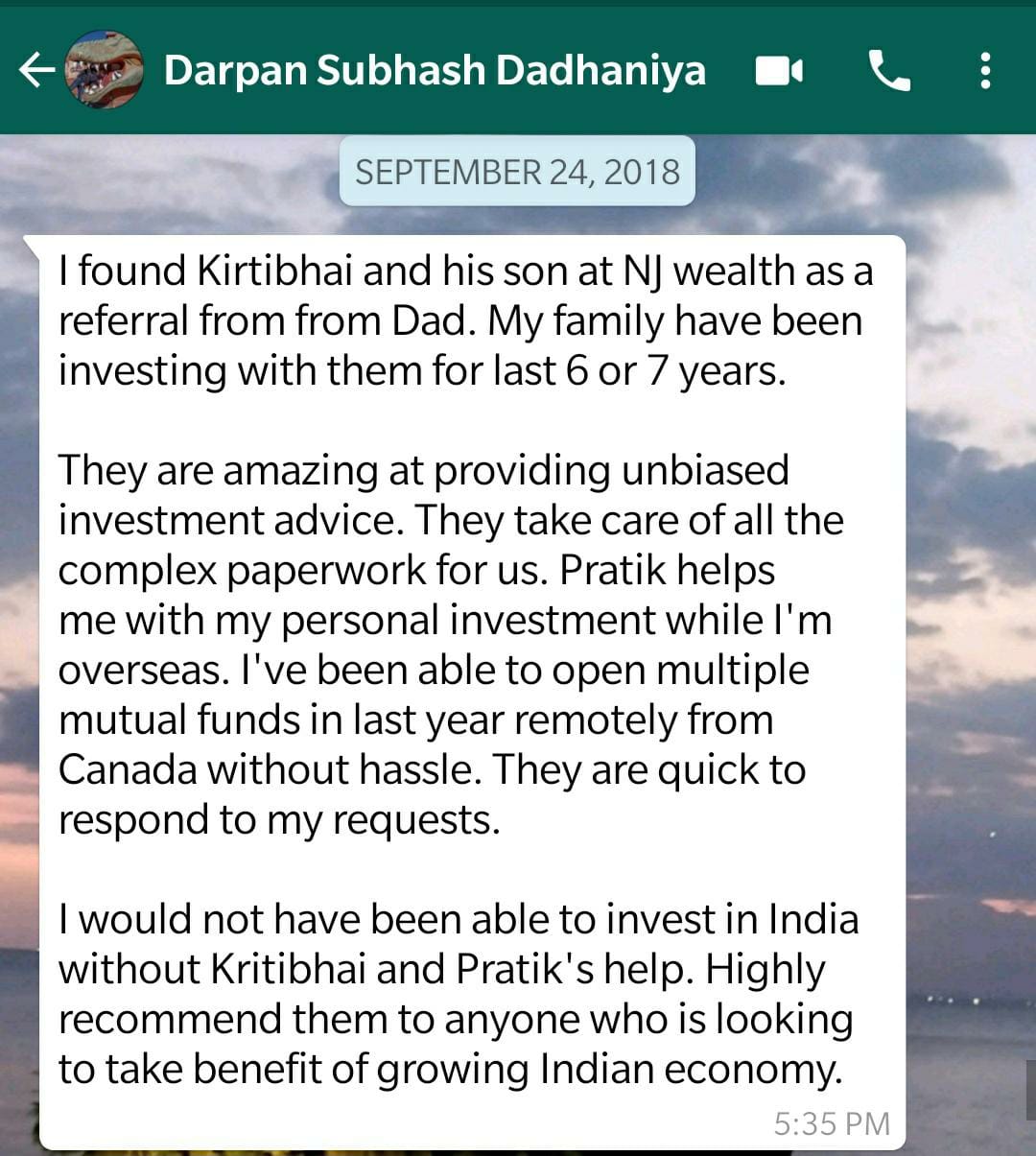Image resolution: width=1036 pixels, height=1156 pixels.
Task: Go back to the chat list
Action: (36, 70)
